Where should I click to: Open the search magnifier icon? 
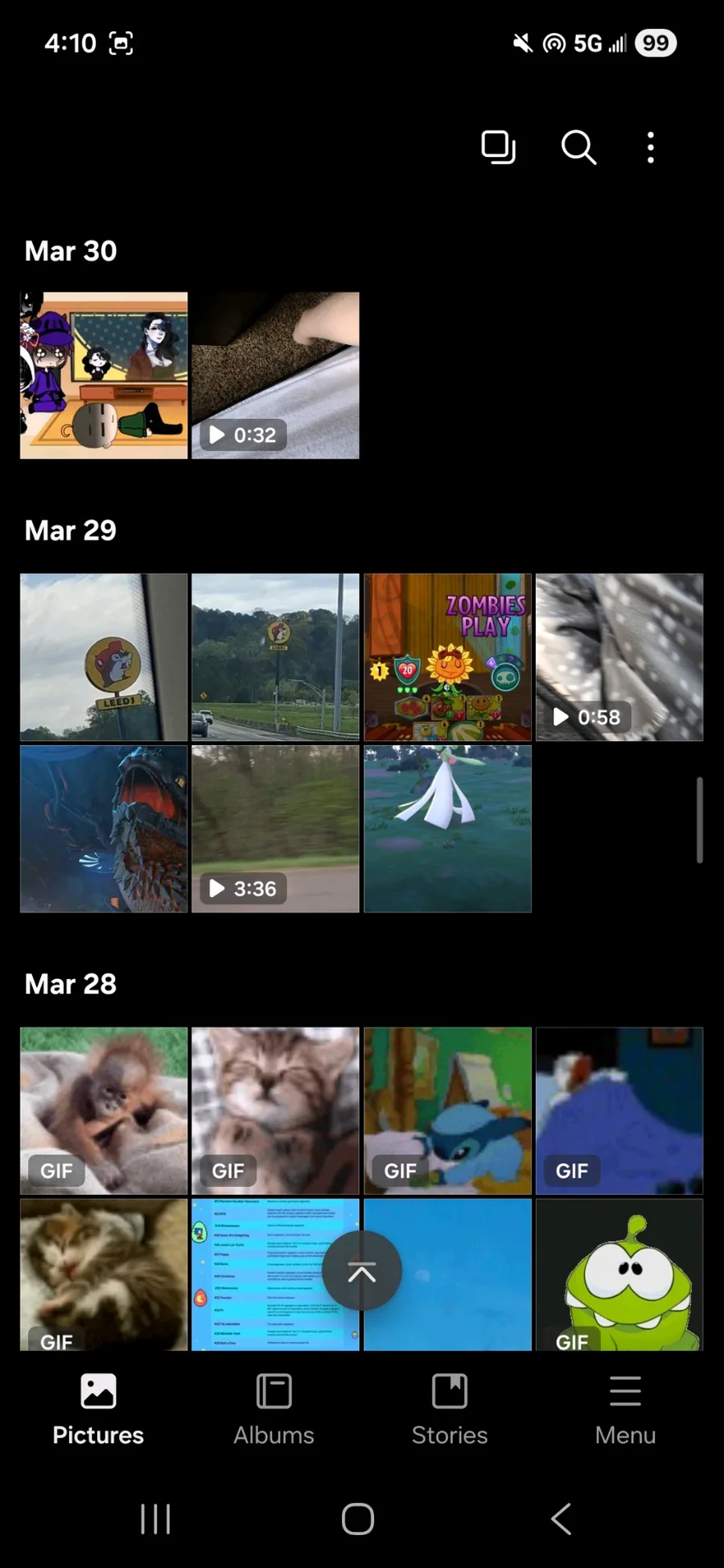click(x=578, y=147)
